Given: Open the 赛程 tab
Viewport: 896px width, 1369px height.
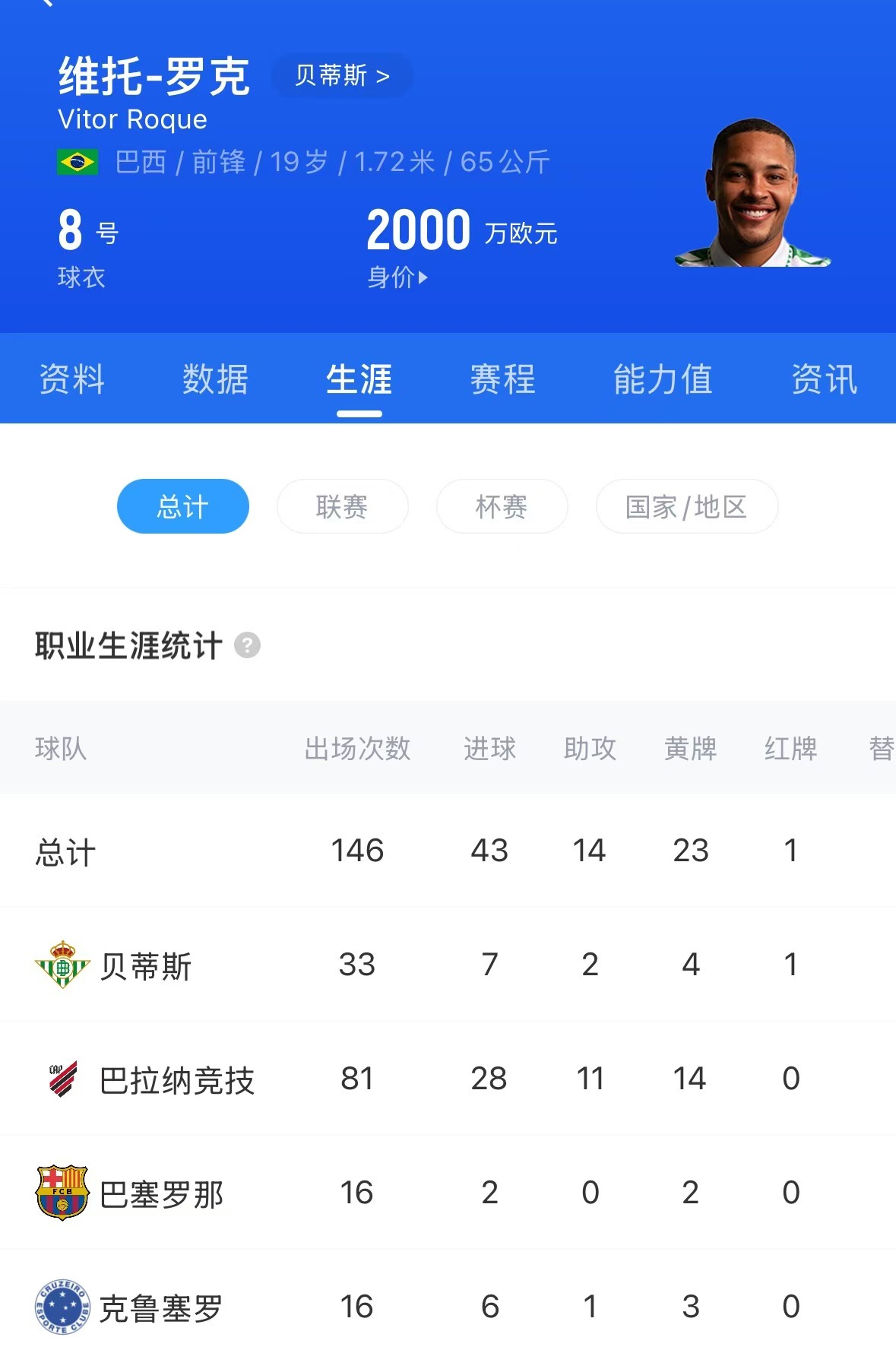Looking at the screenshot, I should 502,379.
